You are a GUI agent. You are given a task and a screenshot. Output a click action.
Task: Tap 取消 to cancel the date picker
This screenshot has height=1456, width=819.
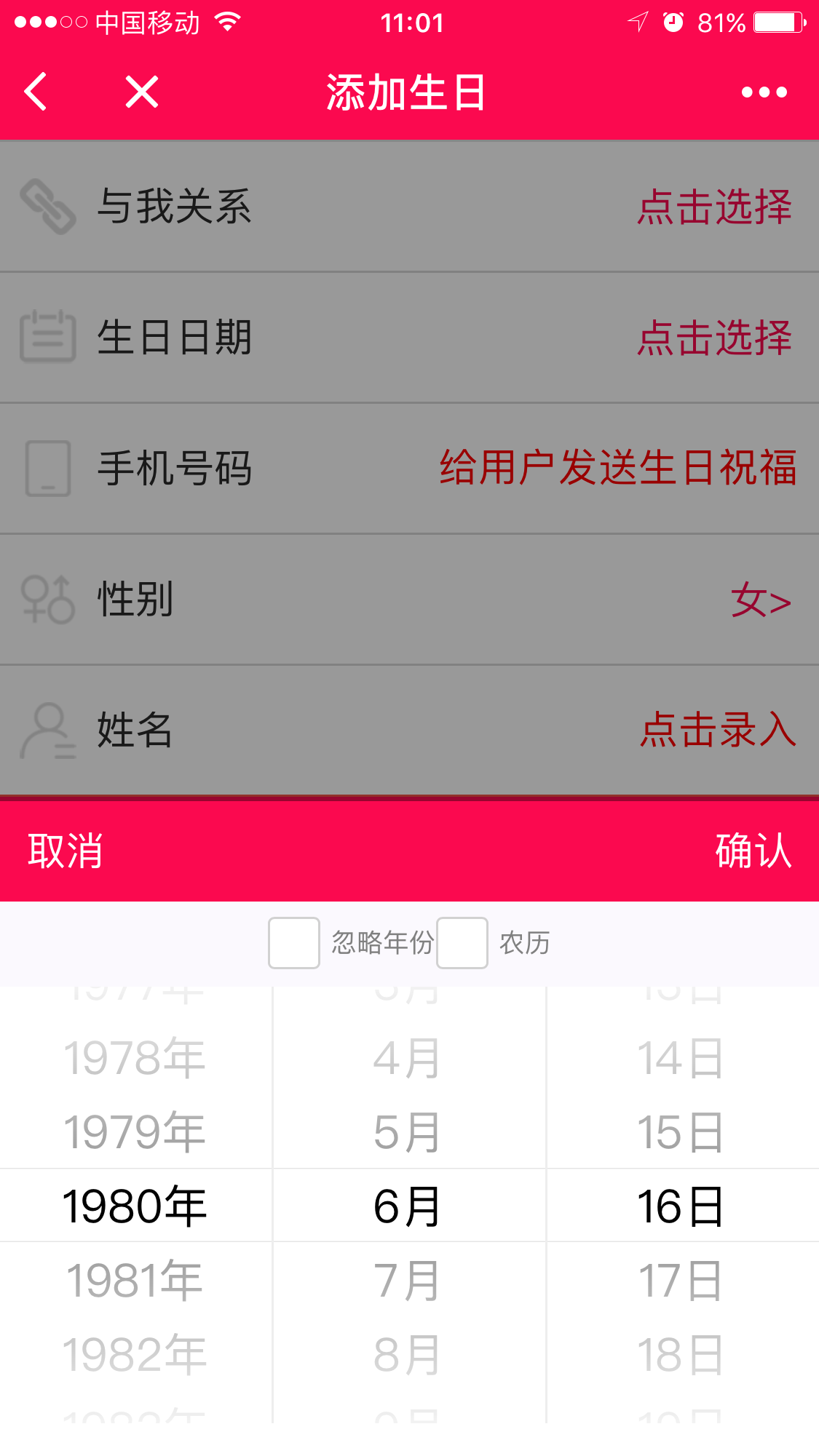(x=66, y=851)
